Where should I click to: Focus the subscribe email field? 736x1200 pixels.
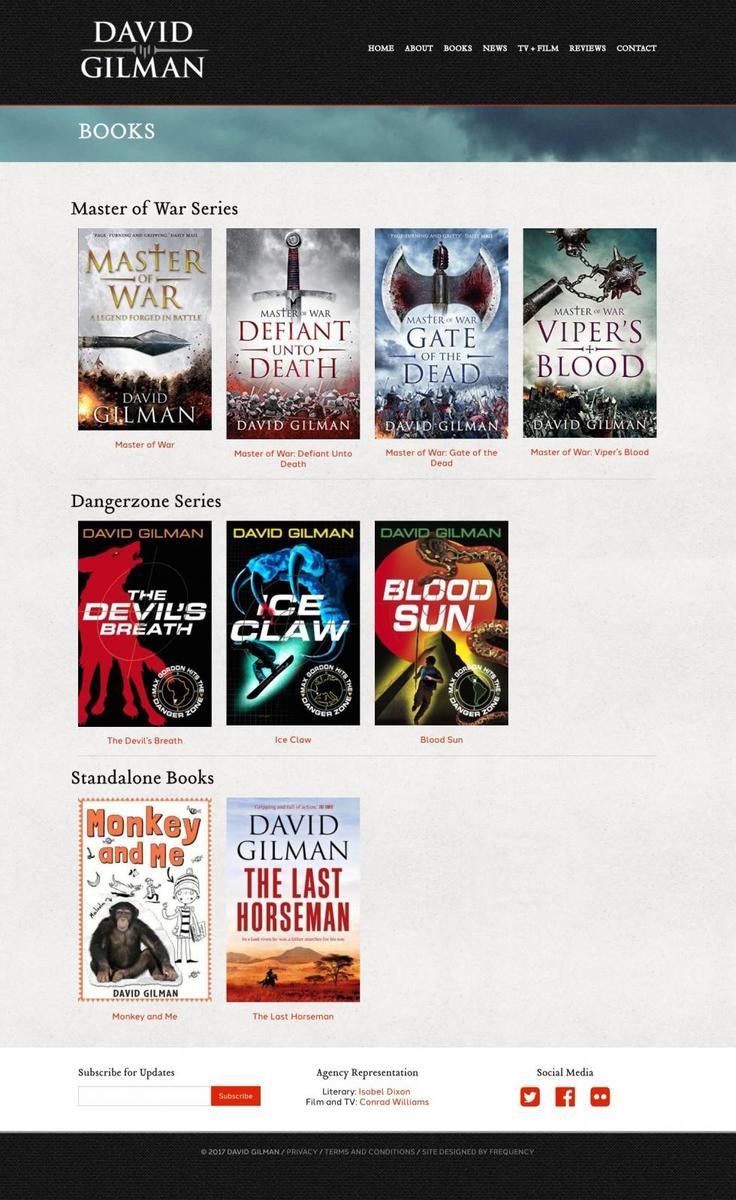[x=144, y=1096]
